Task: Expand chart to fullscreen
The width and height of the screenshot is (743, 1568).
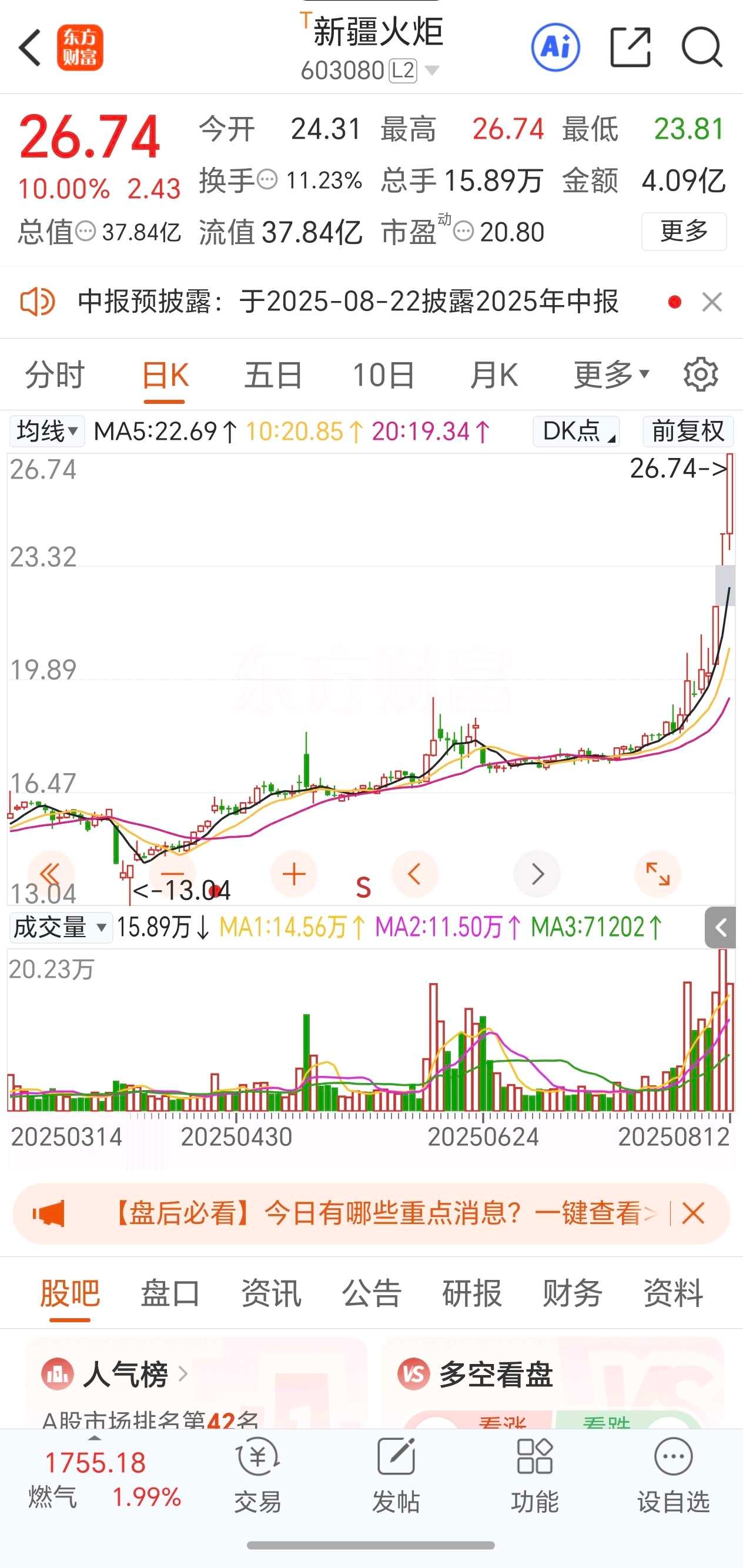Action: pyautogui.click(x=657, y=875)
